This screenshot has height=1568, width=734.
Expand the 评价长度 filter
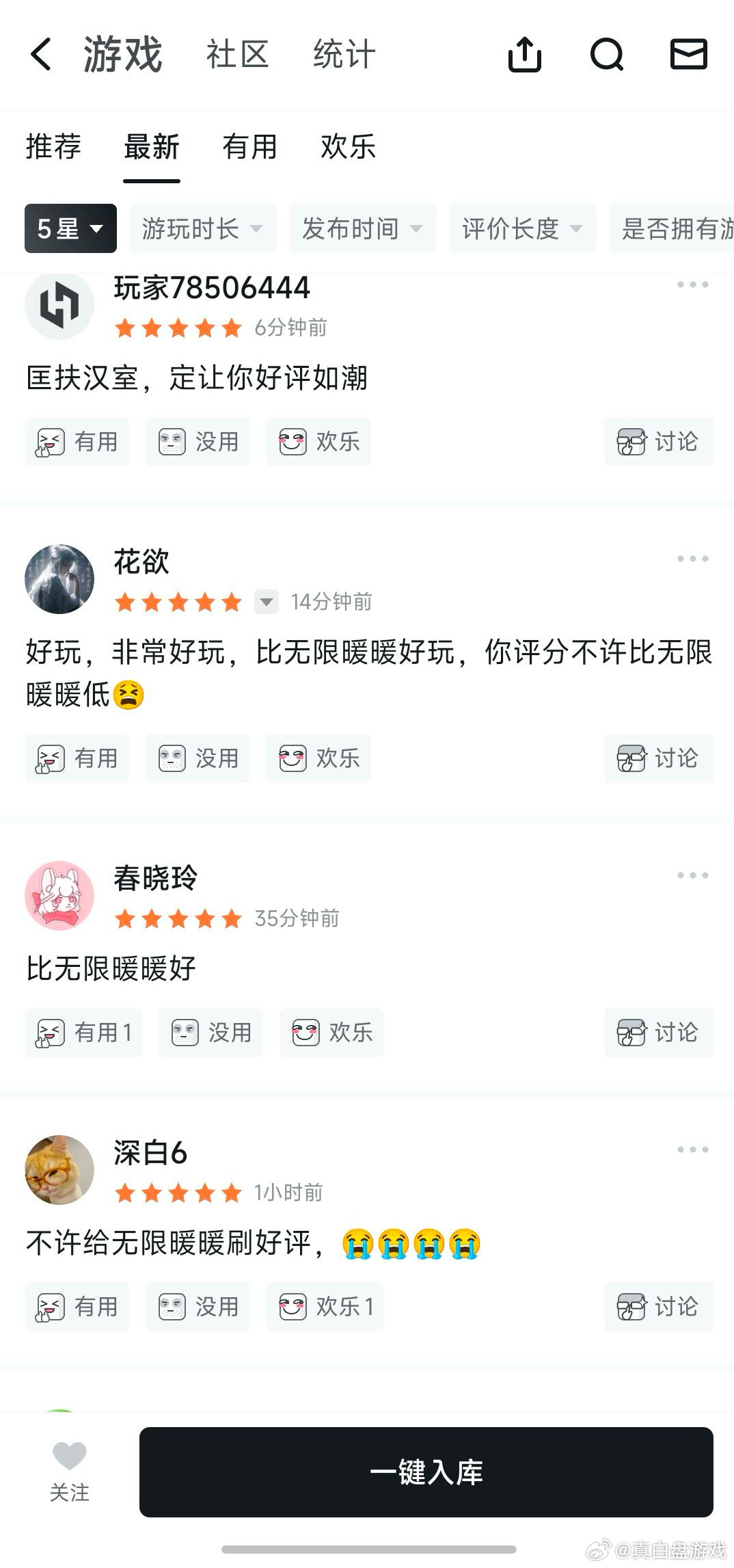522,228
